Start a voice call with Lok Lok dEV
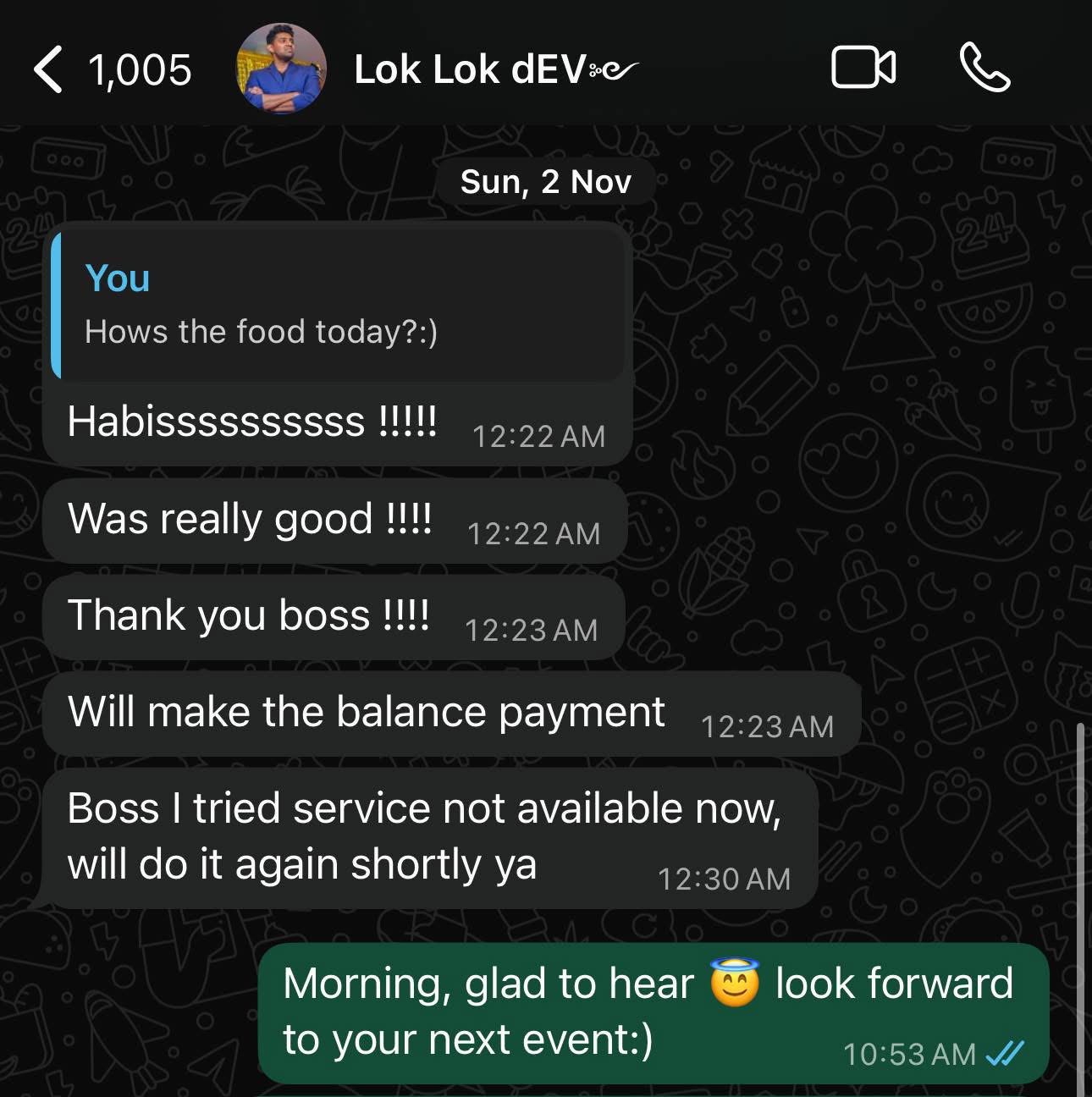1092x1097 pixels. [984, 68]
